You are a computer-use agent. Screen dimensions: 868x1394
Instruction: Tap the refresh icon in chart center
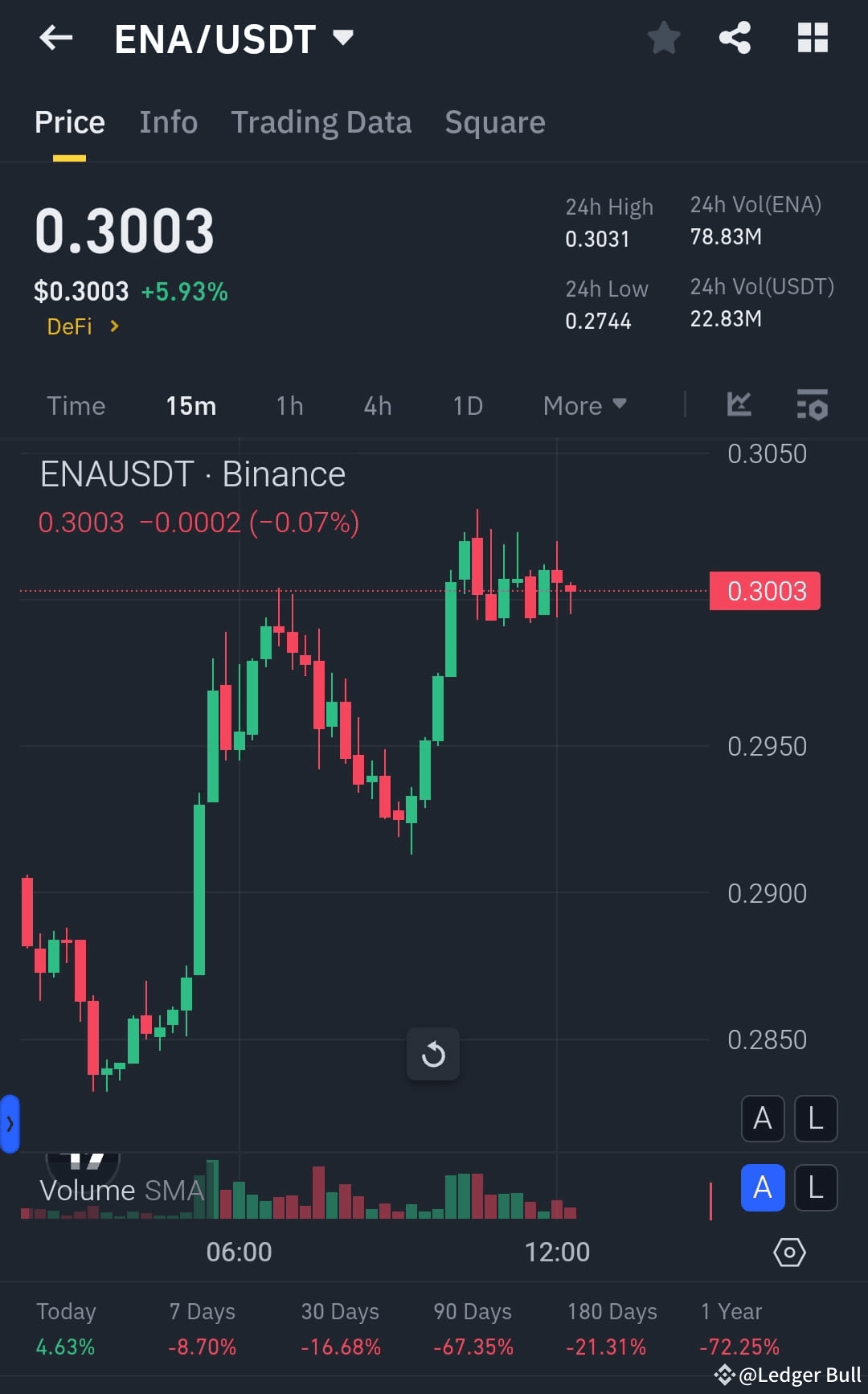coord(433,1054)
